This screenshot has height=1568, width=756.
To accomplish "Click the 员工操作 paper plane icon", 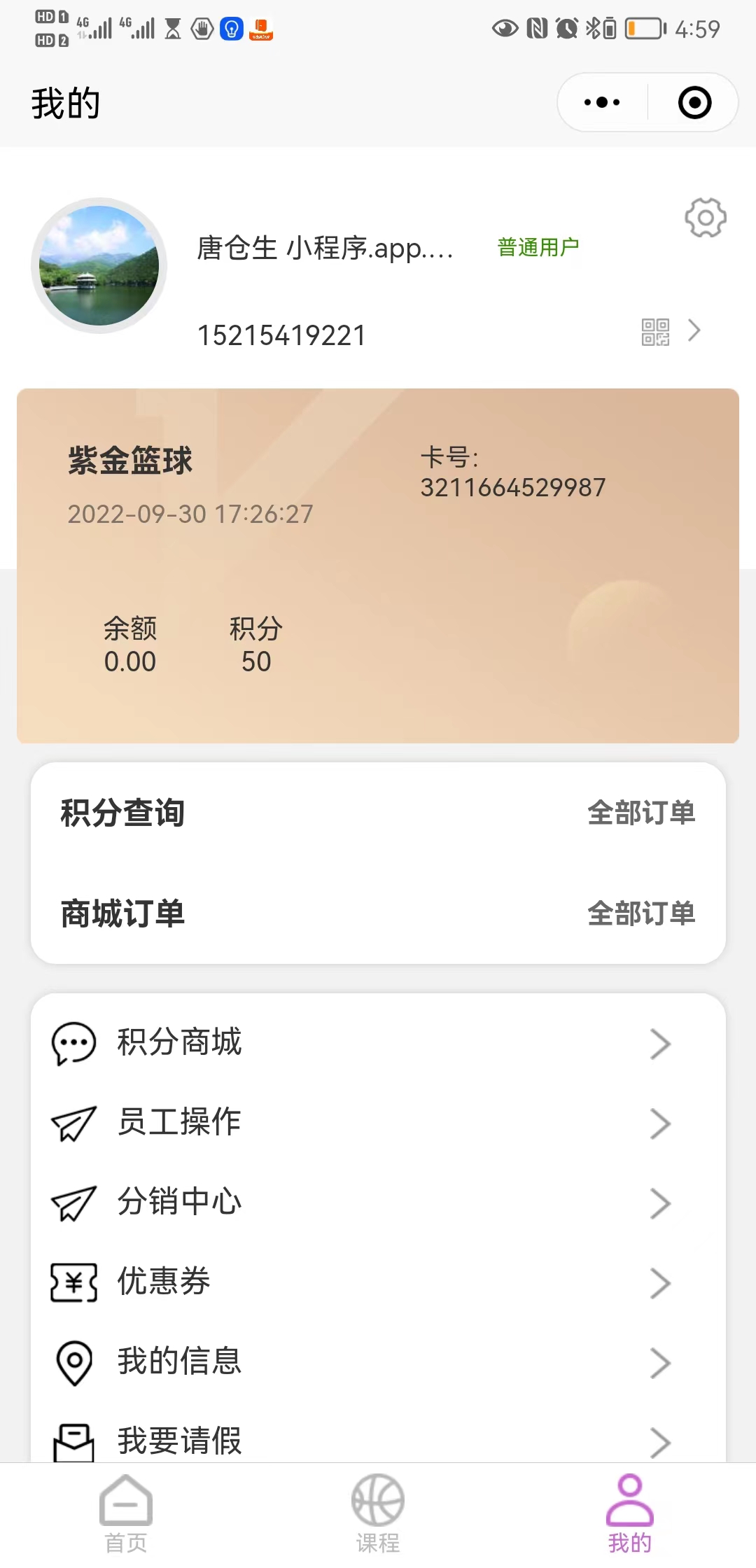I will [73, 1123].
